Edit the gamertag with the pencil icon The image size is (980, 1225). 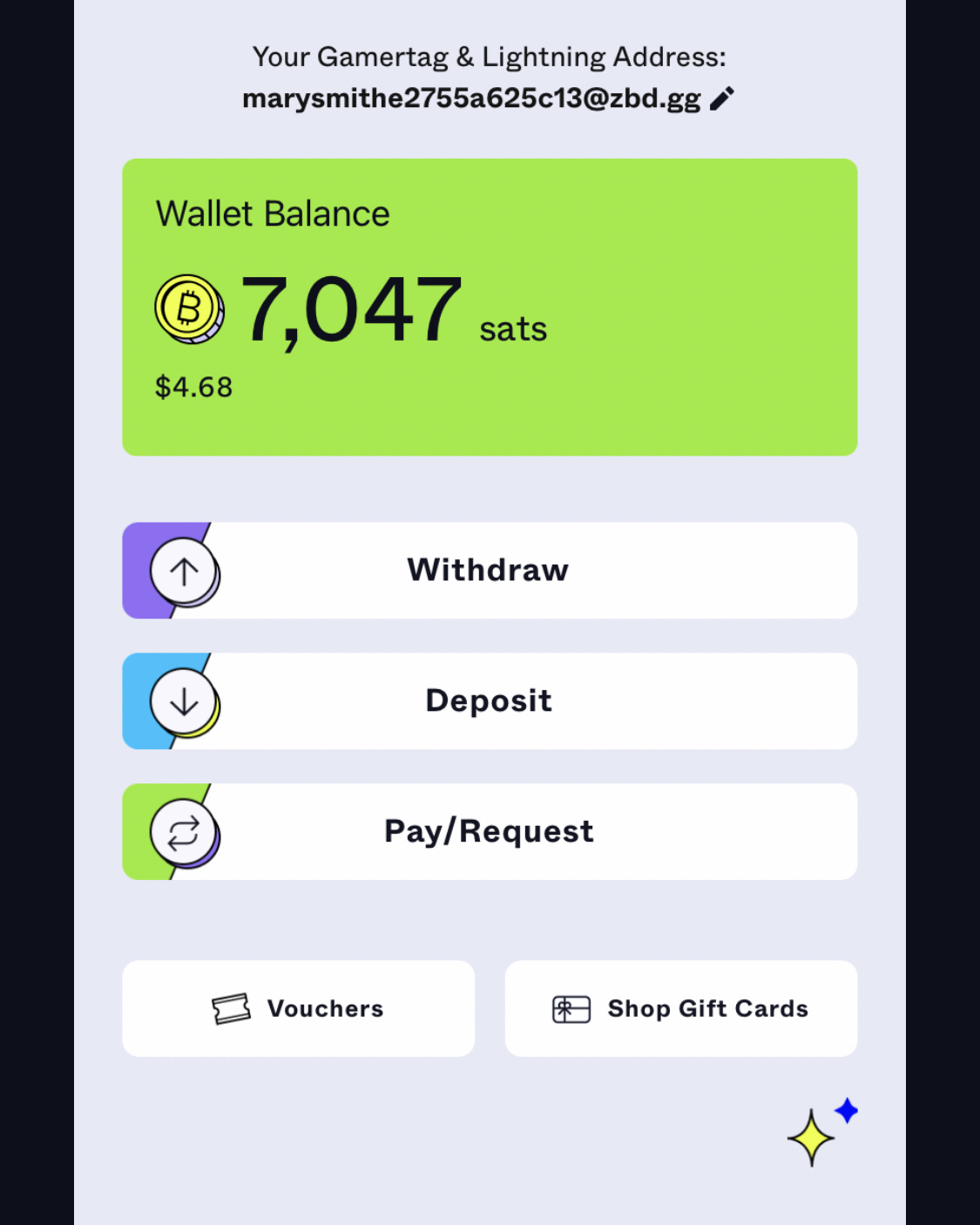click(x=721, y=99)
